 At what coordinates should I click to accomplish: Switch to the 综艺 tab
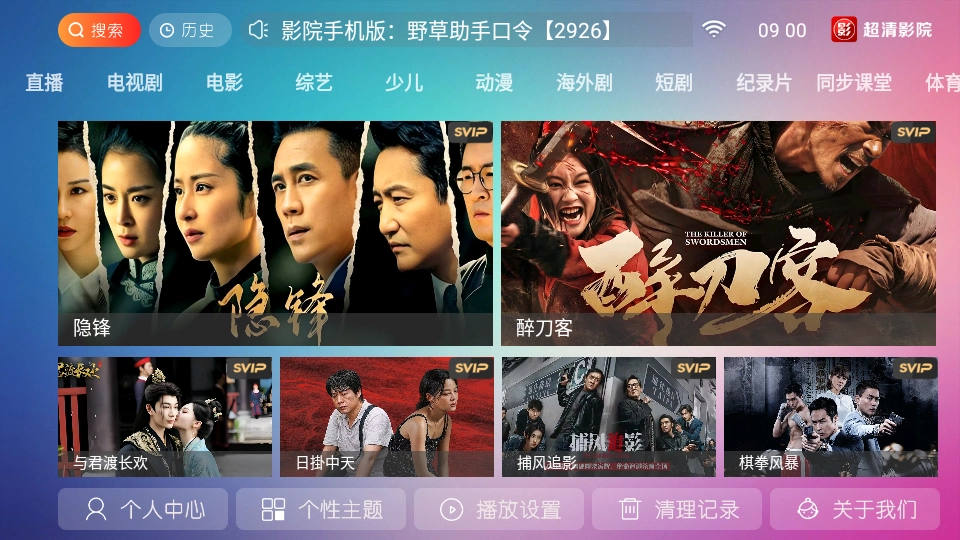pyautogui.click(x=314, y=83)
